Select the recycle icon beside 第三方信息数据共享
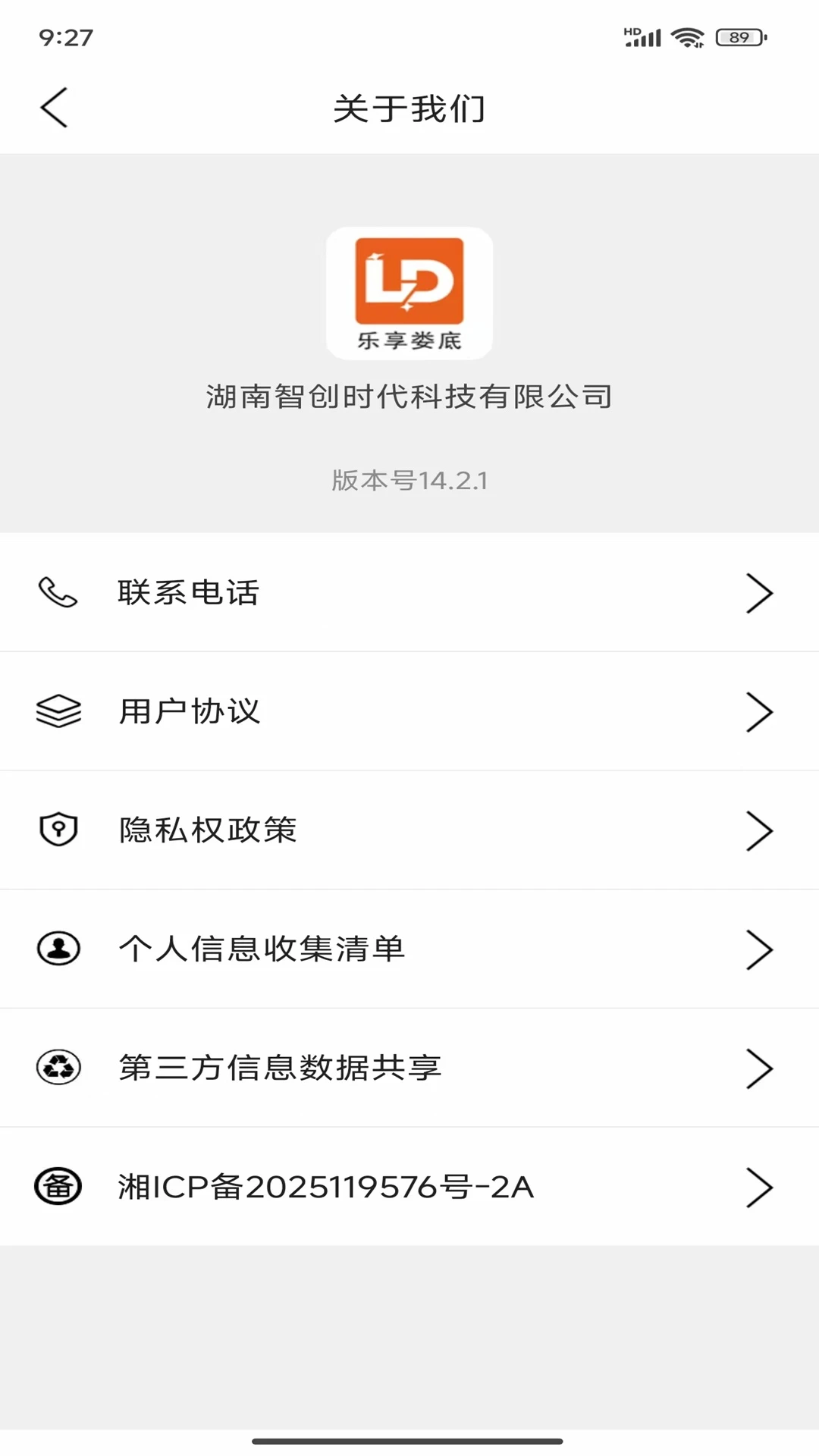This screenshot has height=1456, width=819. click(58, 1068)
